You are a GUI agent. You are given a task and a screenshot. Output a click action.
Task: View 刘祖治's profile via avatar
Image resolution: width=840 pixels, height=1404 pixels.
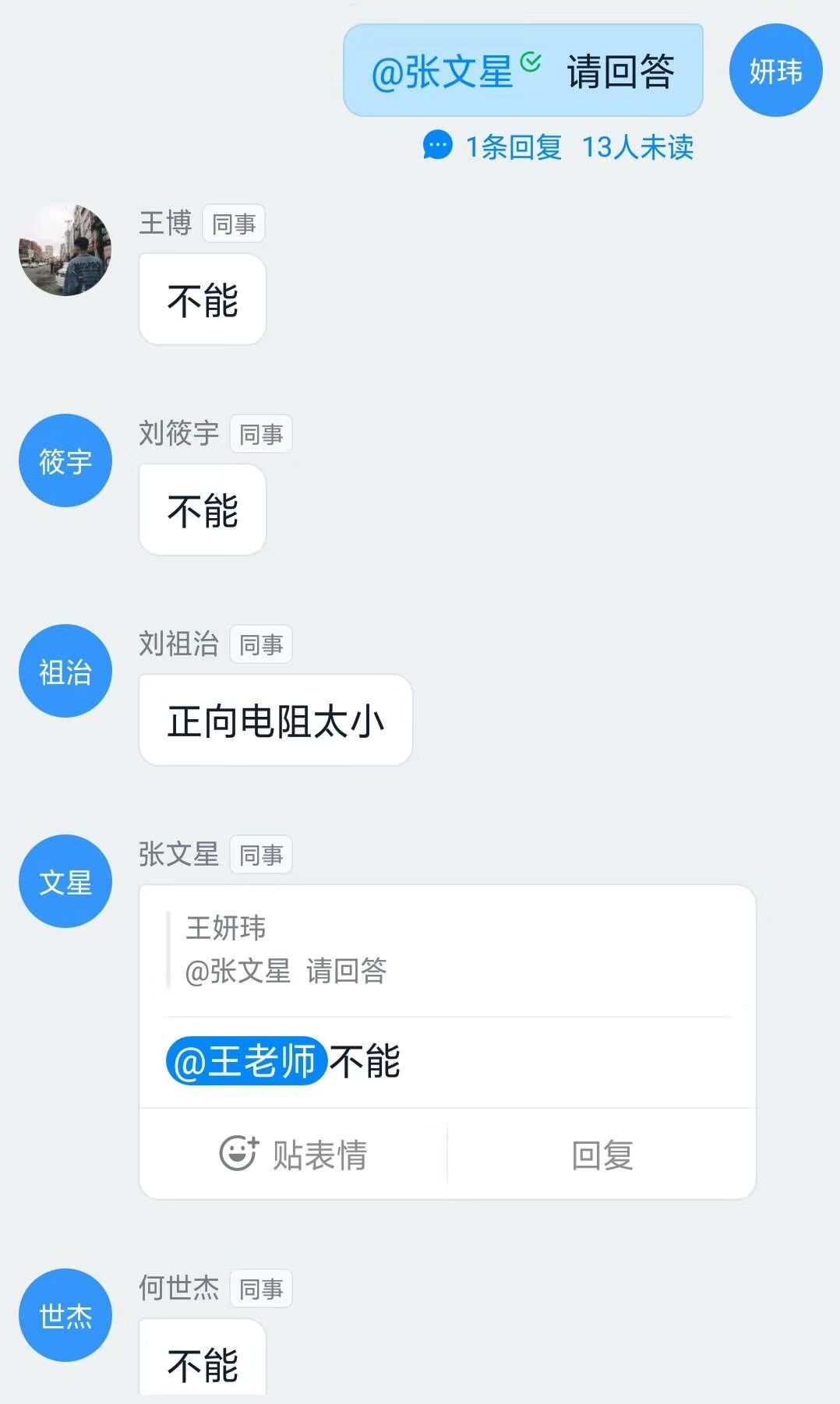point(65,671)
